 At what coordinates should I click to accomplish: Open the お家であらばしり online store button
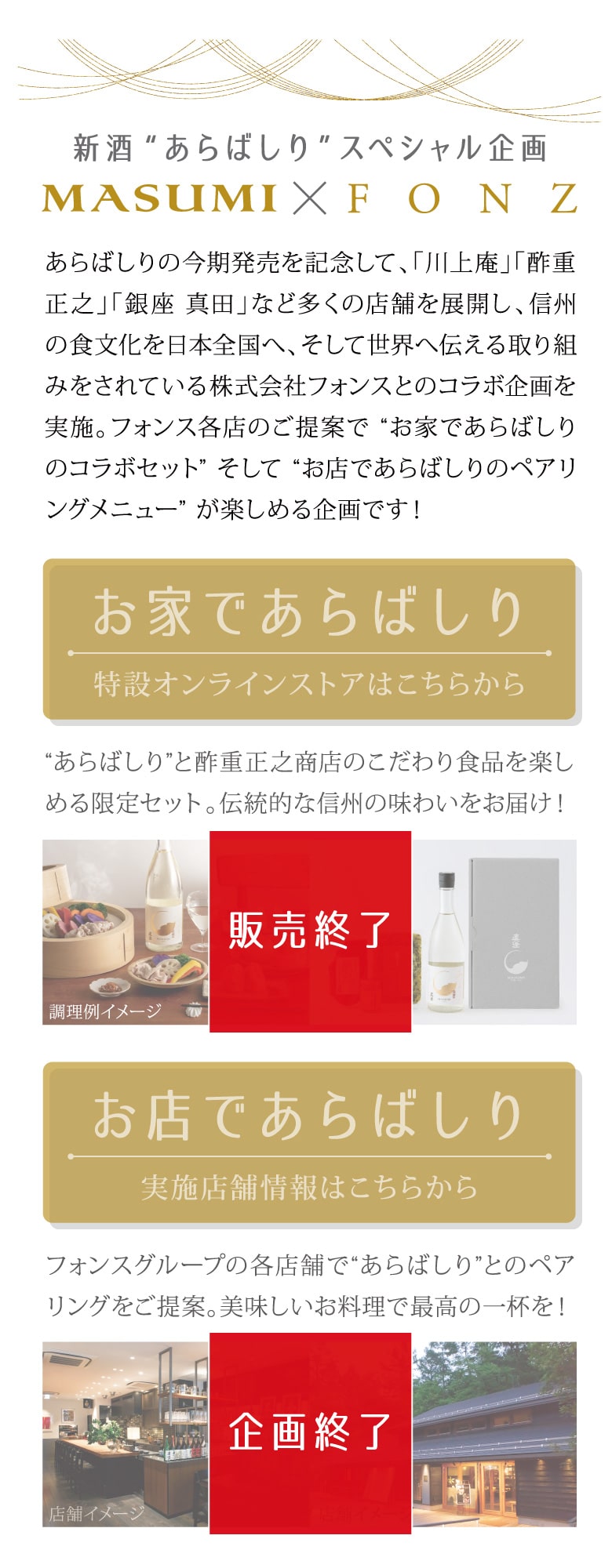point(309,640)
